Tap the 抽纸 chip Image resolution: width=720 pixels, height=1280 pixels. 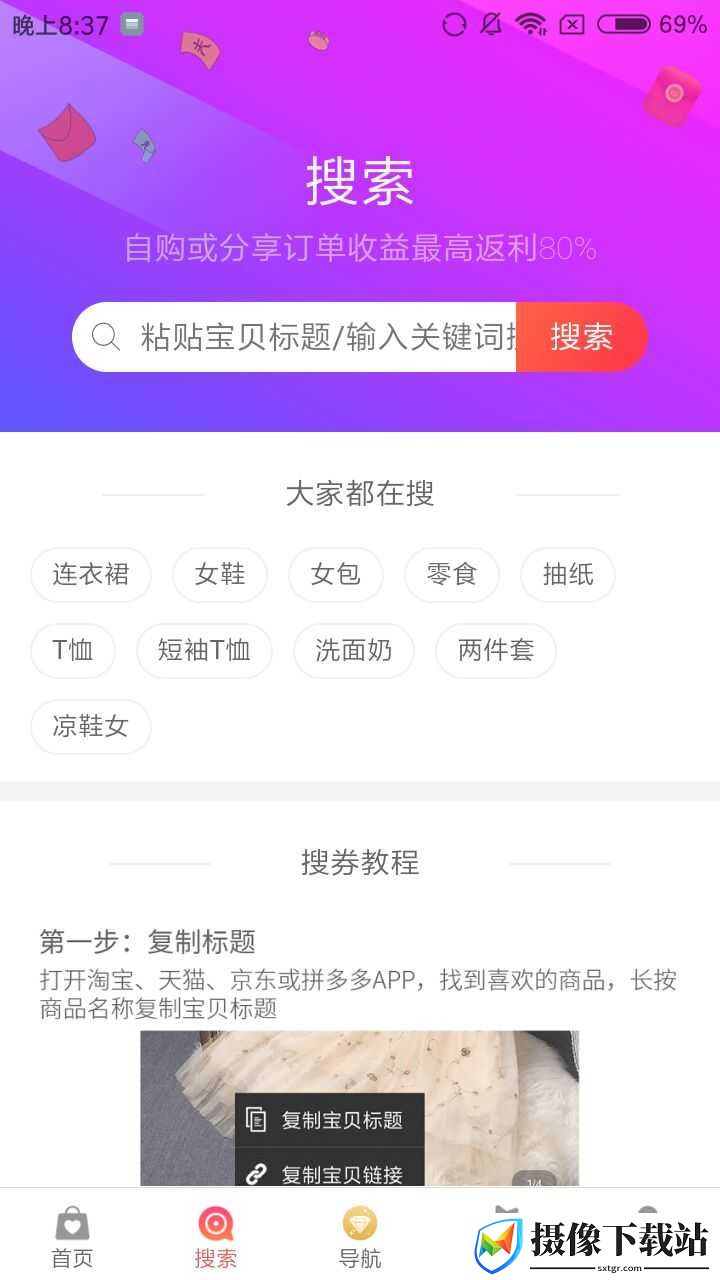568,575
